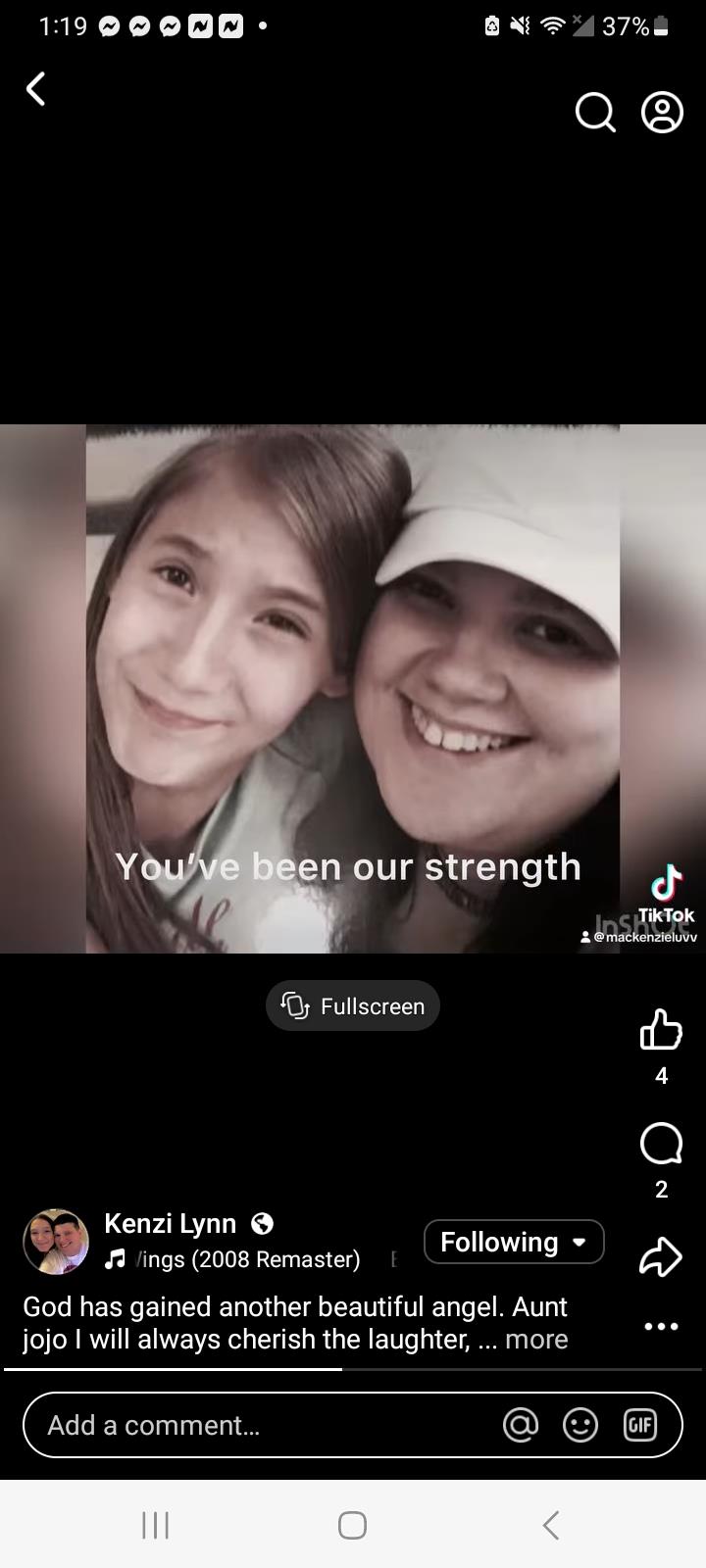Open the Following dropdown for Kenzi Lynn

click(x=514, y=1242)
